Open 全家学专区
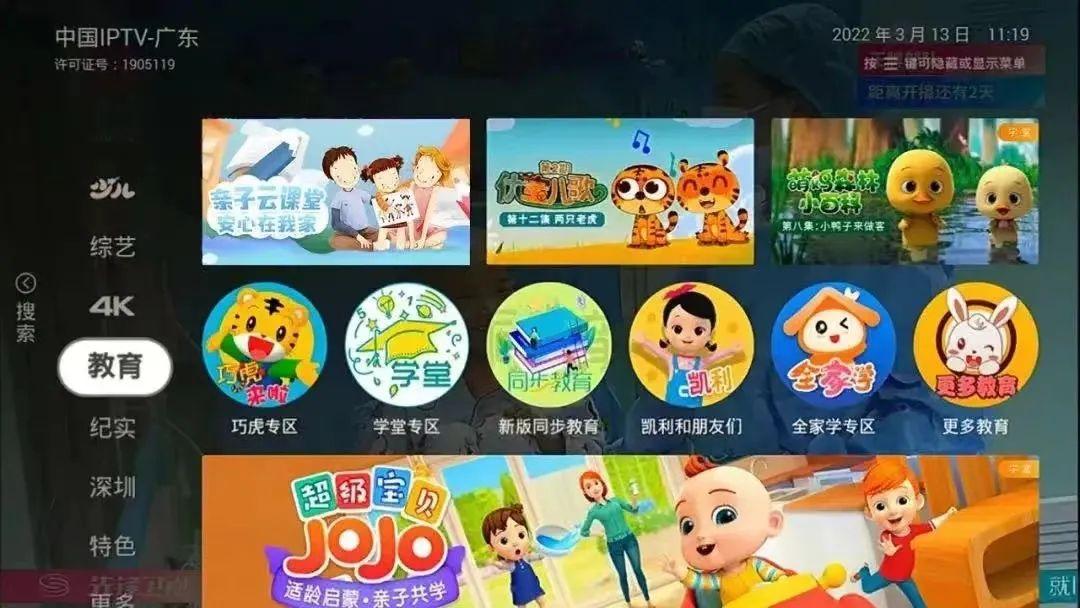1080x608 pixels. pyautogui.click(x=833, y=346)
